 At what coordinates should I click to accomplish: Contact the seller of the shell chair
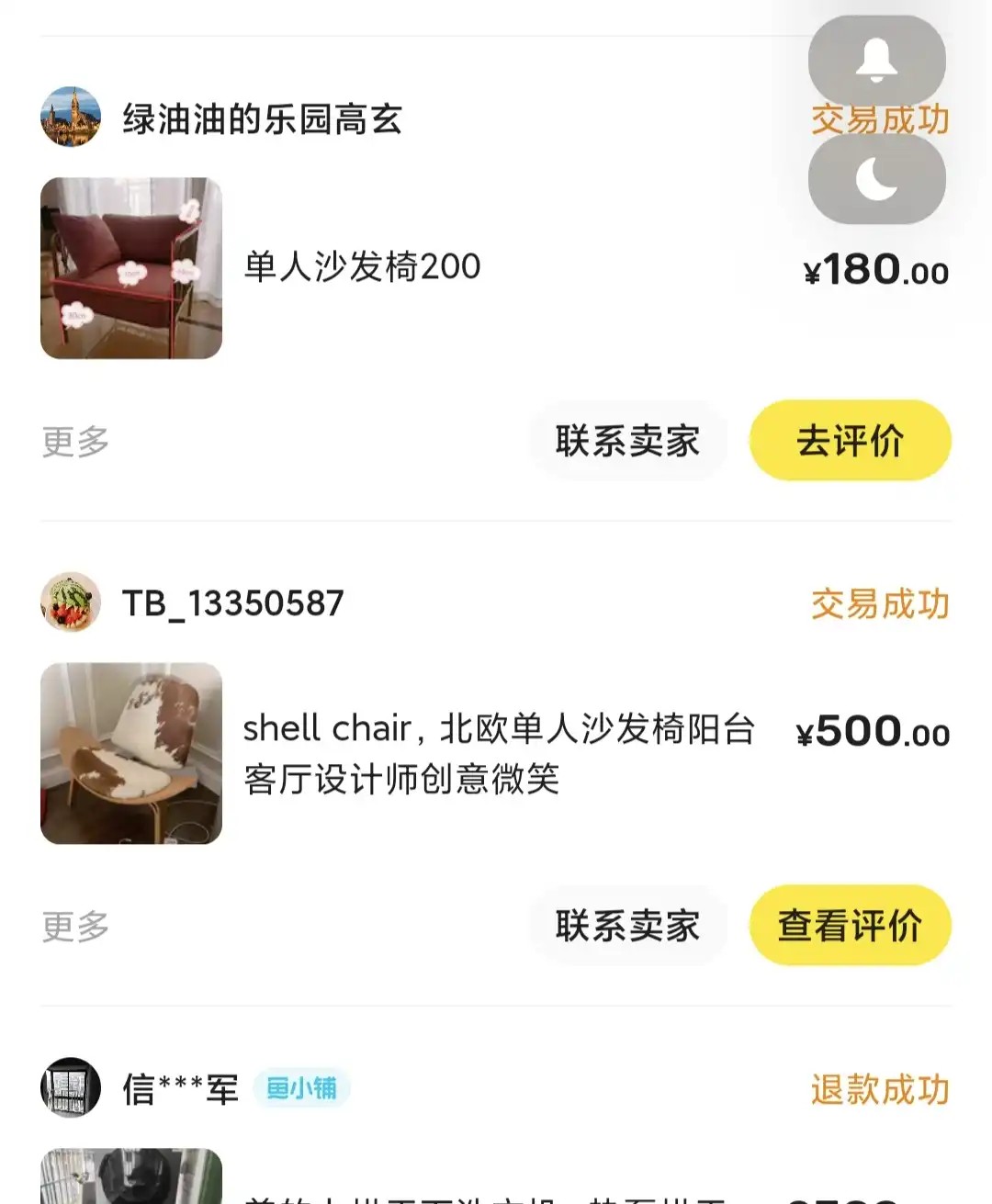[627, 926]
